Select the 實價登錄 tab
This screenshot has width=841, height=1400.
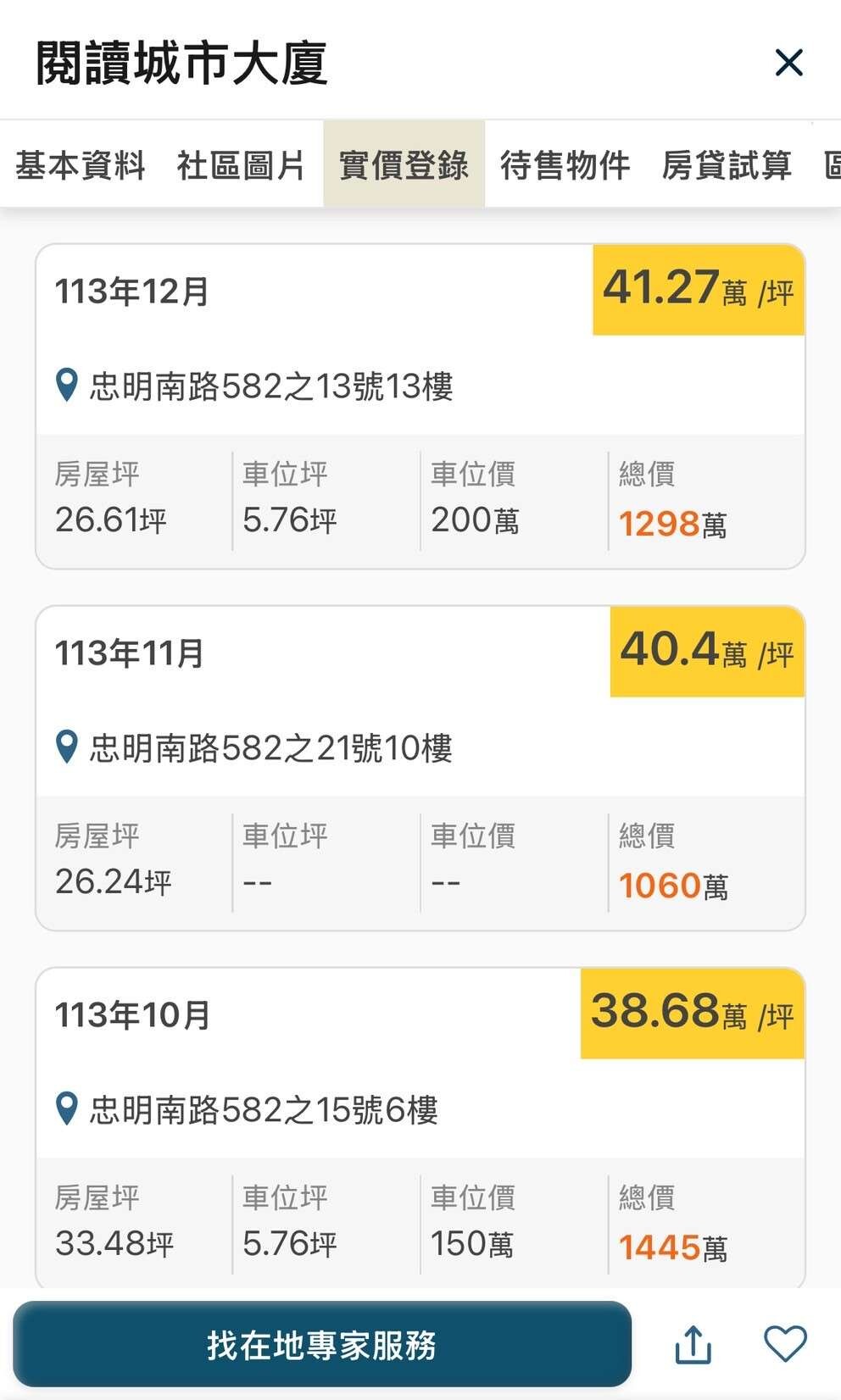coord(404,164)
